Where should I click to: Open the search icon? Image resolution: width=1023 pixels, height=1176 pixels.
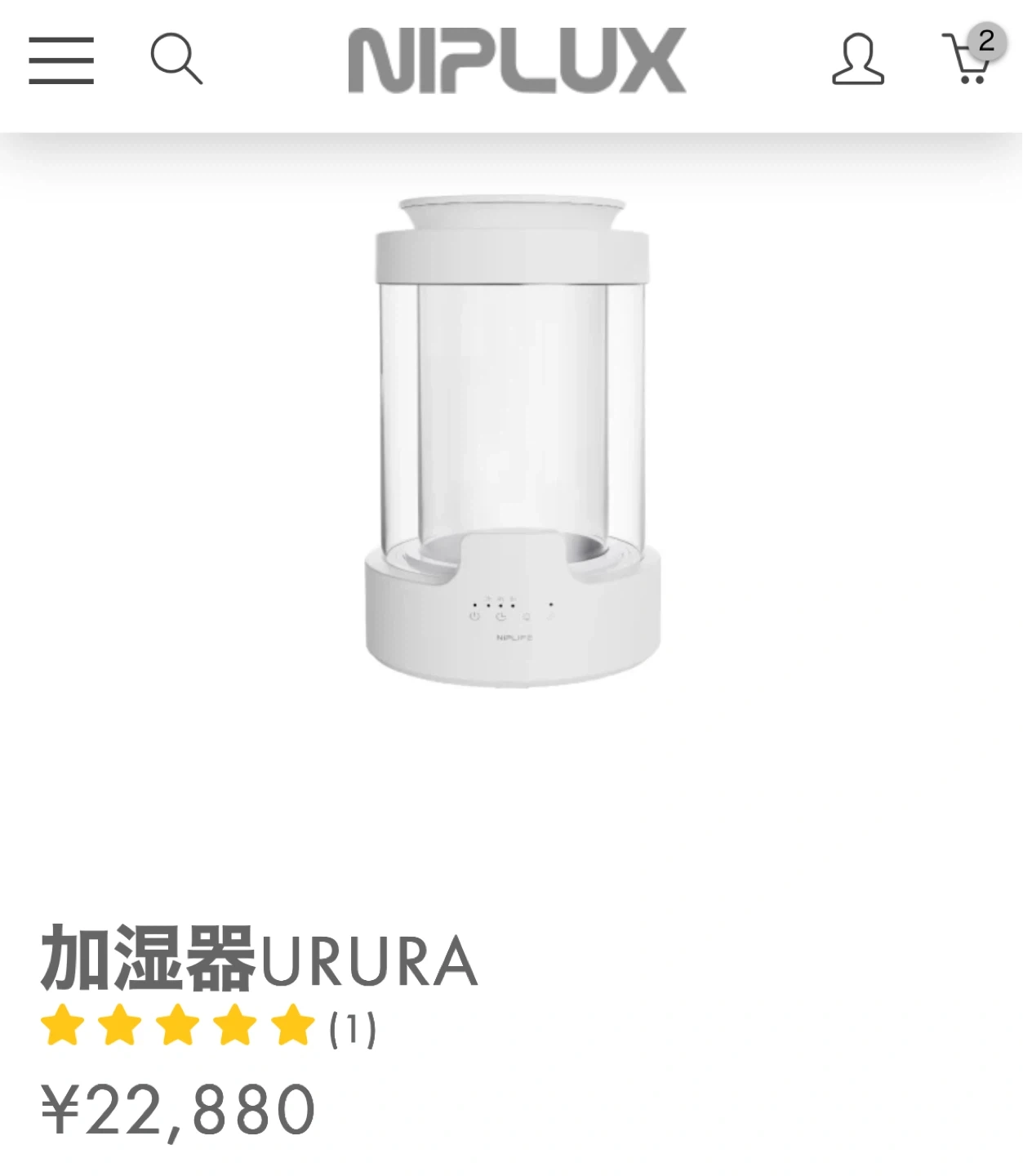point(176,59)
